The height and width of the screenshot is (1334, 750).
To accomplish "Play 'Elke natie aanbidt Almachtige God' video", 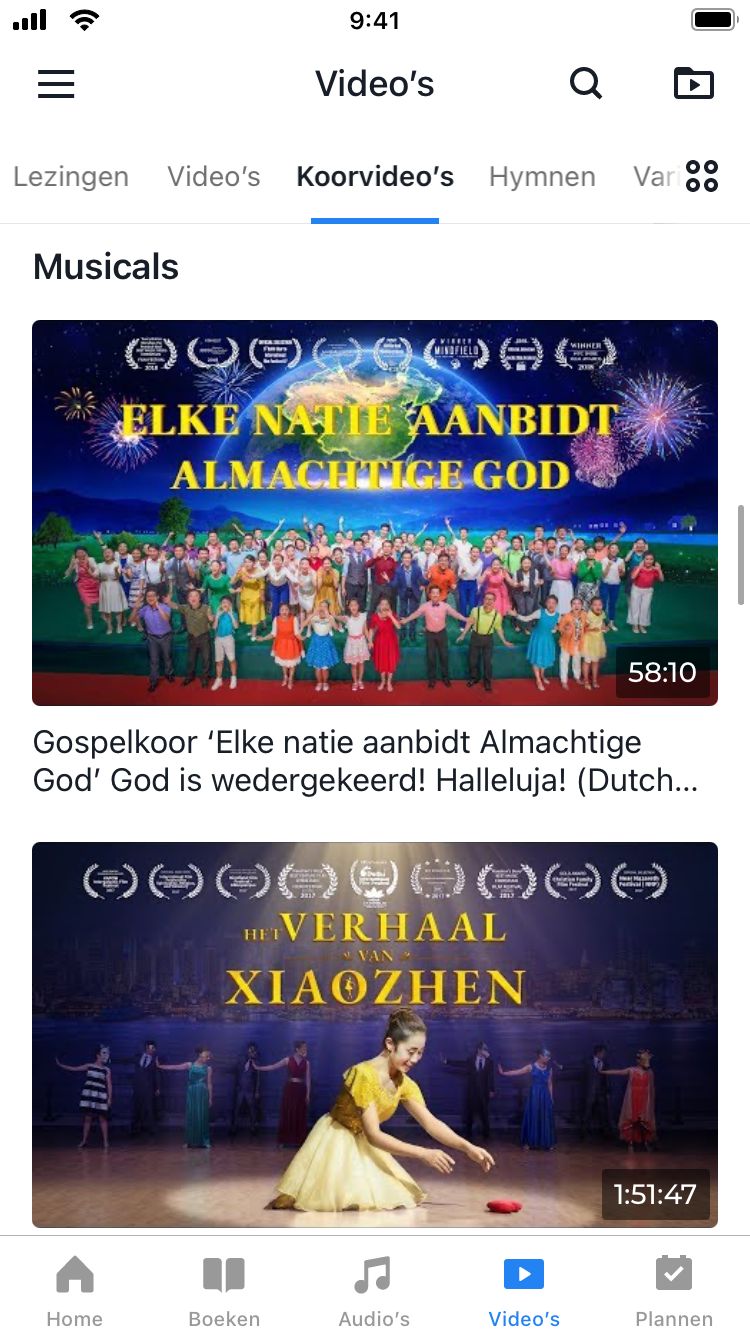I will pos(375,512).
